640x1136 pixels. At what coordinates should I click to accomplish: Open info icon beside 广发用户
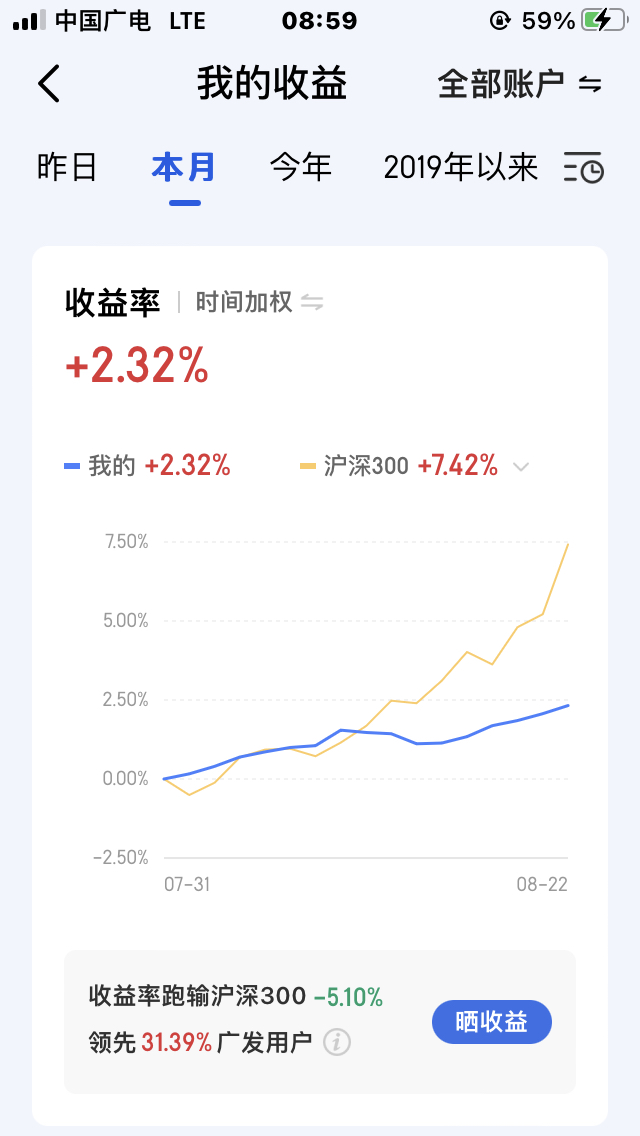[x=337, y=1043]
